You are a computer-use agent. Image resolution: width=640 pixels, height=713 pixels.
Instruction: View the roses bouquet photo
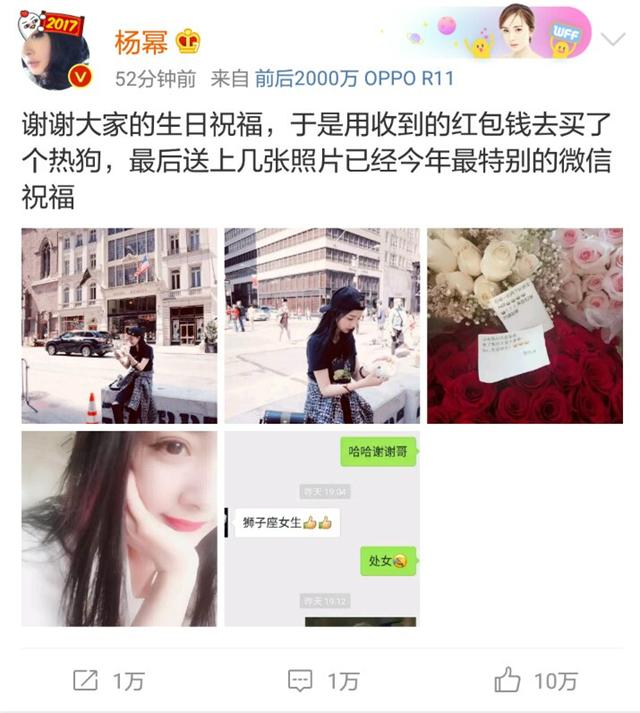click(525, 326)
